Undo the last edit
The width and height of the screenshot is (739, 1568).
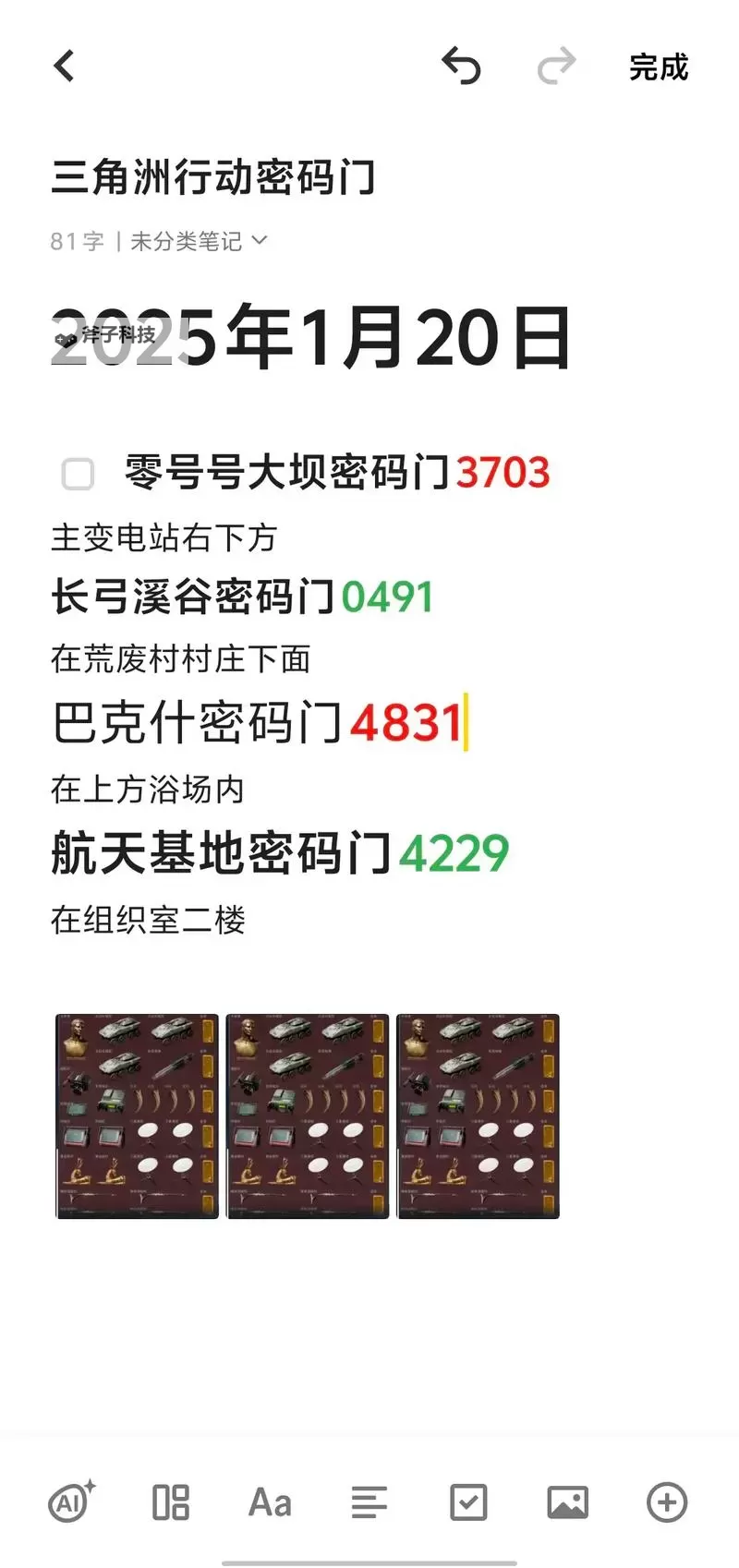[462, 67]
